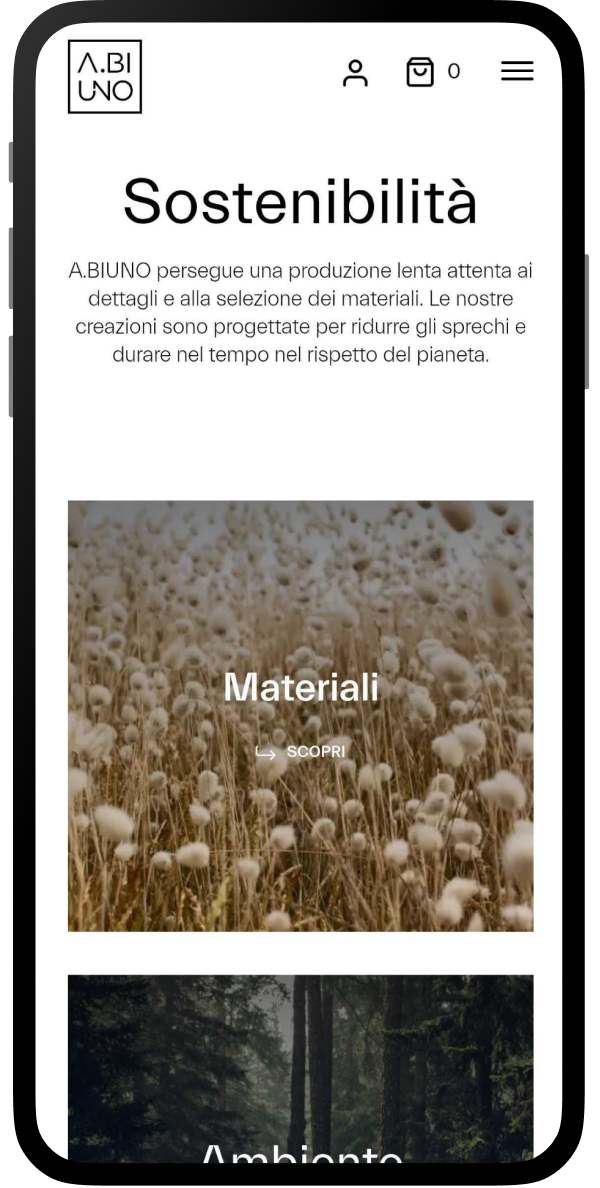
Task: Open the Ambiente forest card
Action: 301,1068
